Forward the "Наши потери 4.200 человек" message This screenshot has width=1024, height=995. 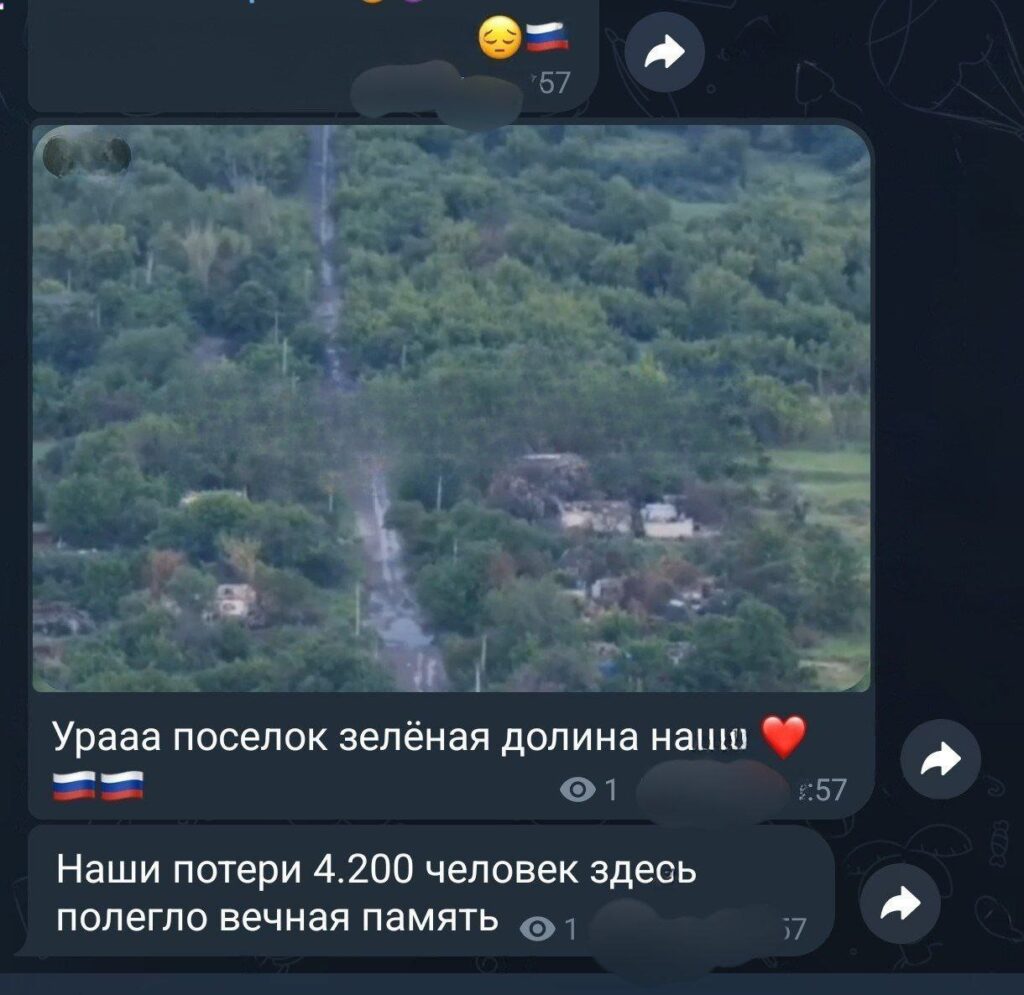pyautogui.click(x=900, y=904)
